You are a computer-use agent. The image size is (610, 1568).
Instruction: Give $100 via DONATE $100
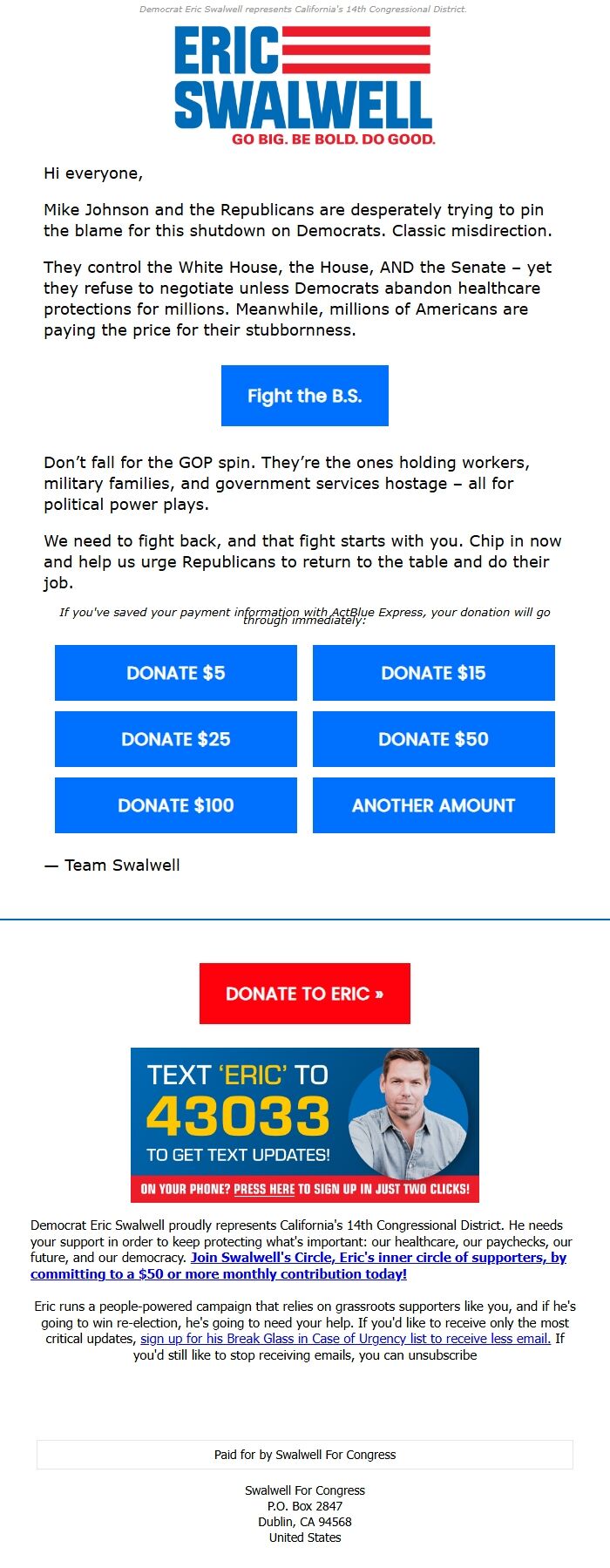(175, 805)
